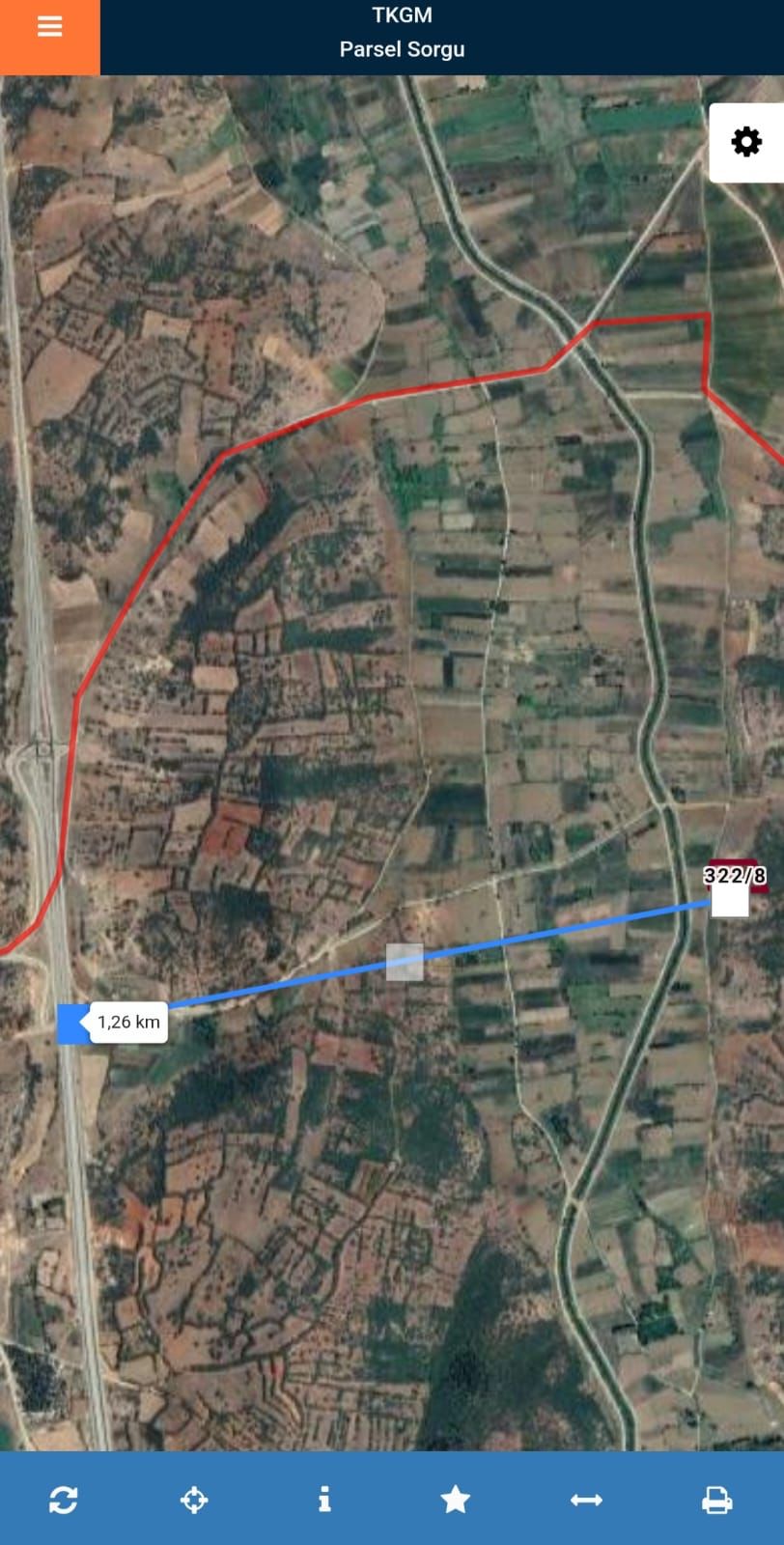This screenshot has width=784, height=1545.
Task: Tap the blue measurement start point
Action: tap(72, 1024)
